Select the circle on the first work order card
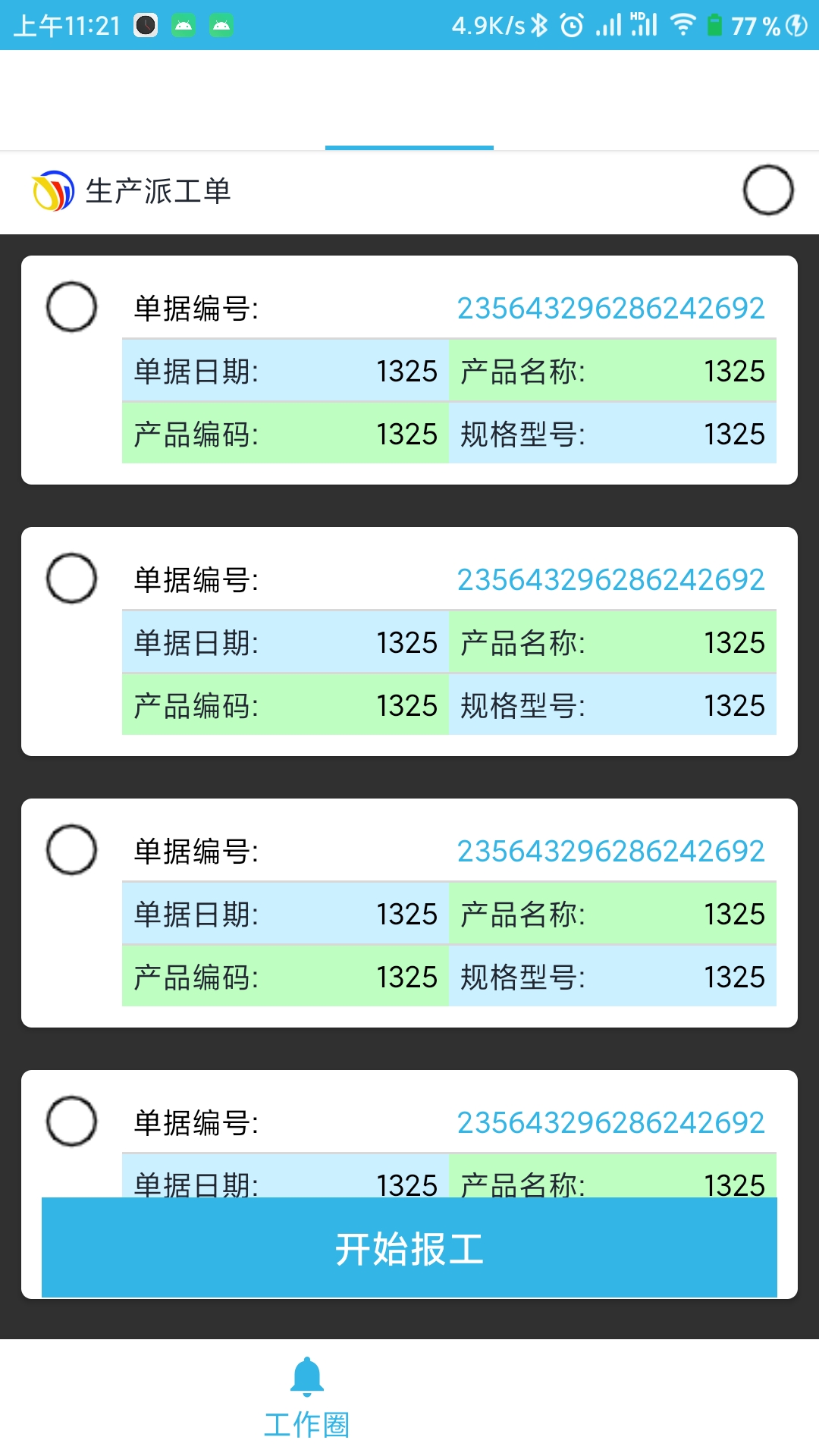Viewport: 819px width, 1456px height. pos(72,307)
